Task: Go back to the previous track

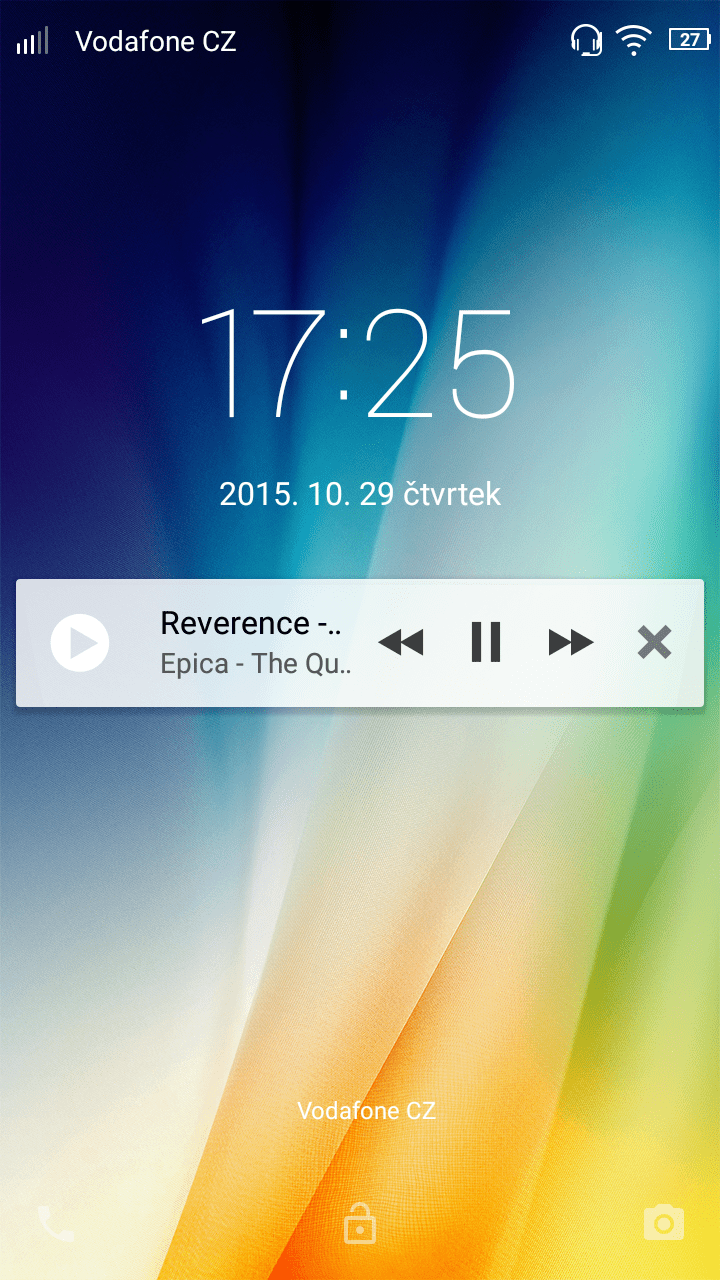Action: 401,643
